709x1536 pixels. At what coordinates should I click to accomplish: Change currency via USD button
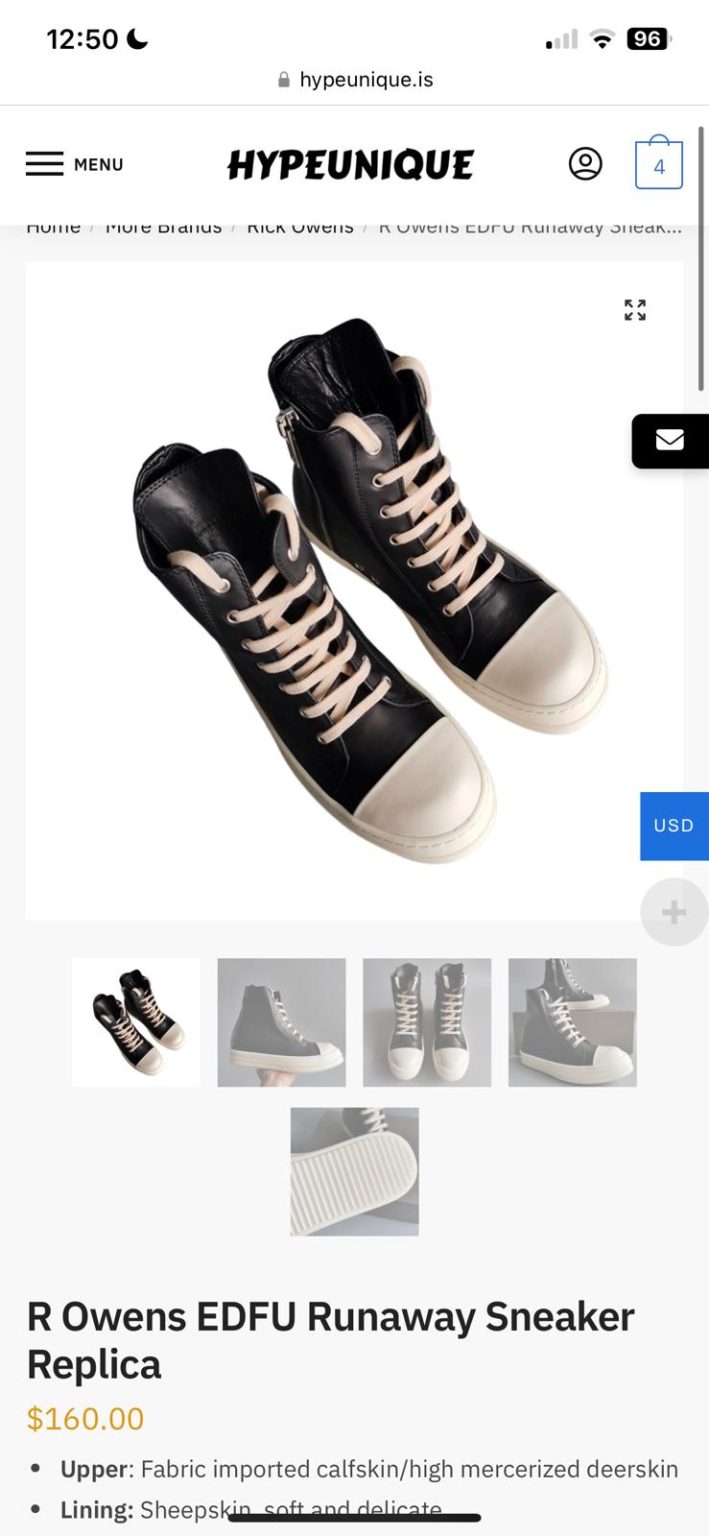click(x=674, y=826)
